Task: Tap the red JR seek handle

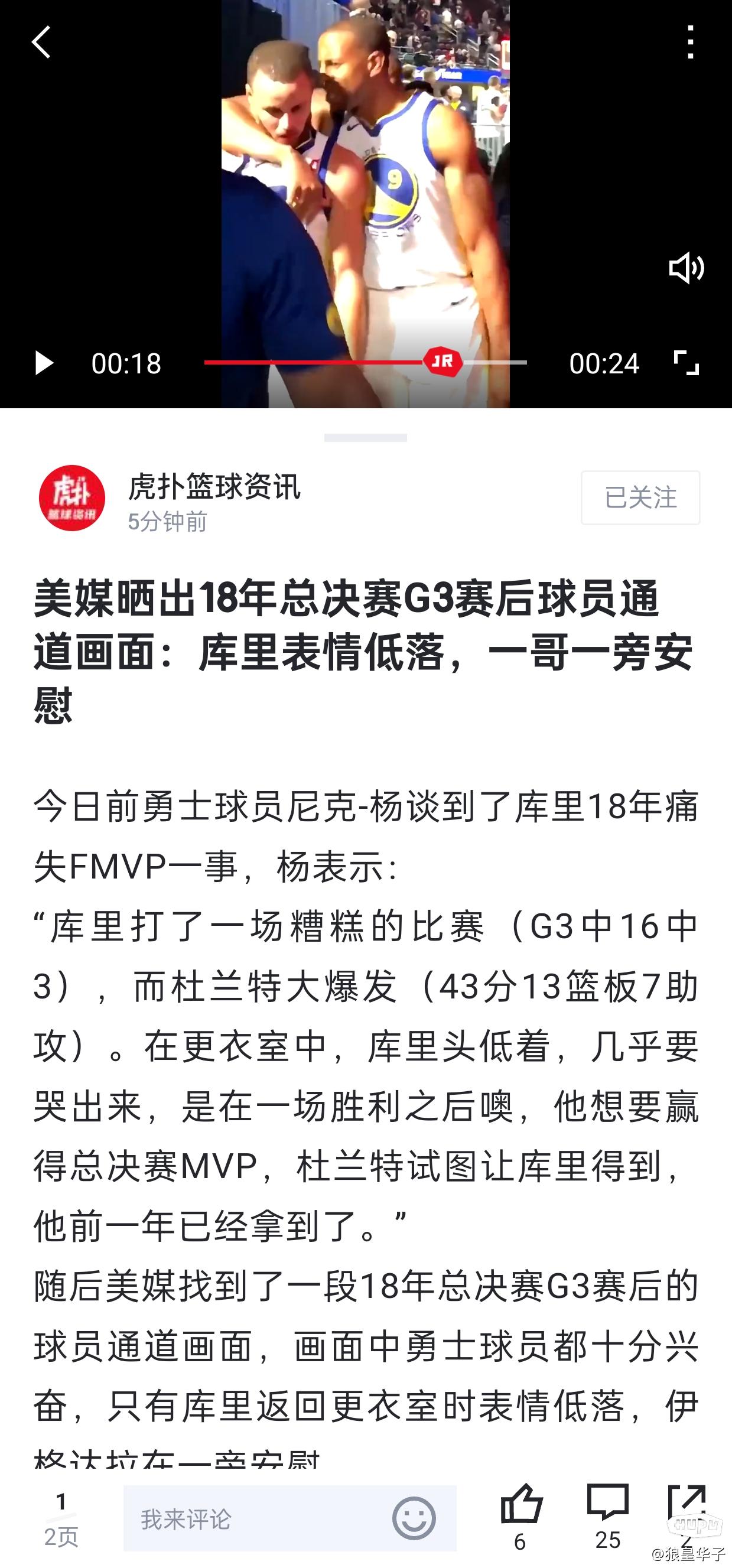Action: coord(443,362)
